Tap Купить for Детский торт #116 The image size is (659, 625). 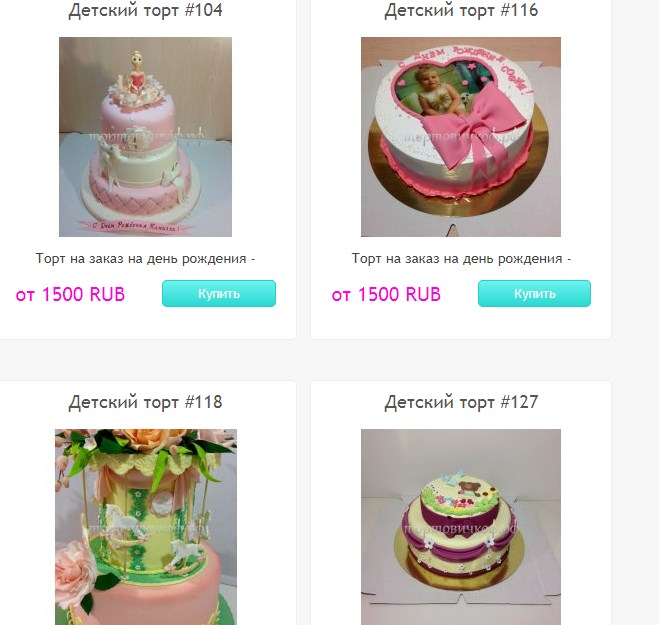(x=534, y=294)
